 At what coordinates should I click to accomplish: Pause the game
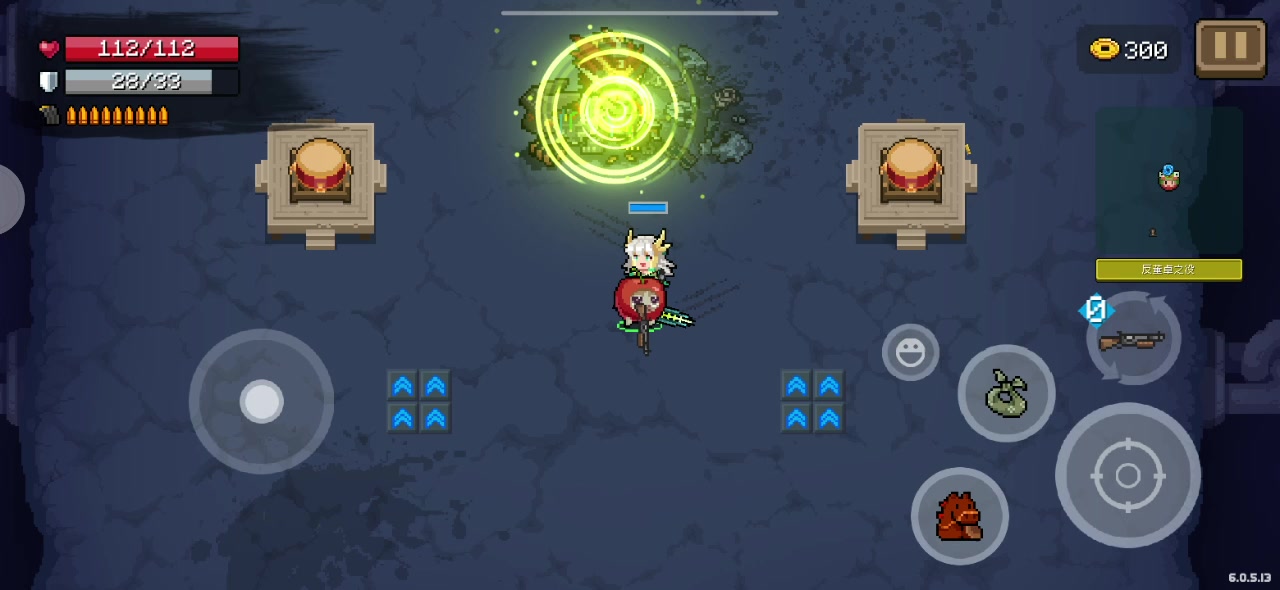pyautogui.click(x=1230, y=47)
